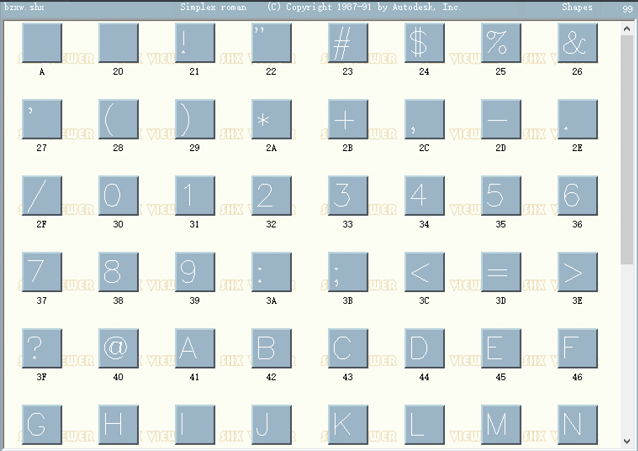The height and width of the screenshot is (451, 638).
Task: Click the scrollbar's down arrow
Action: pos(628,442)
